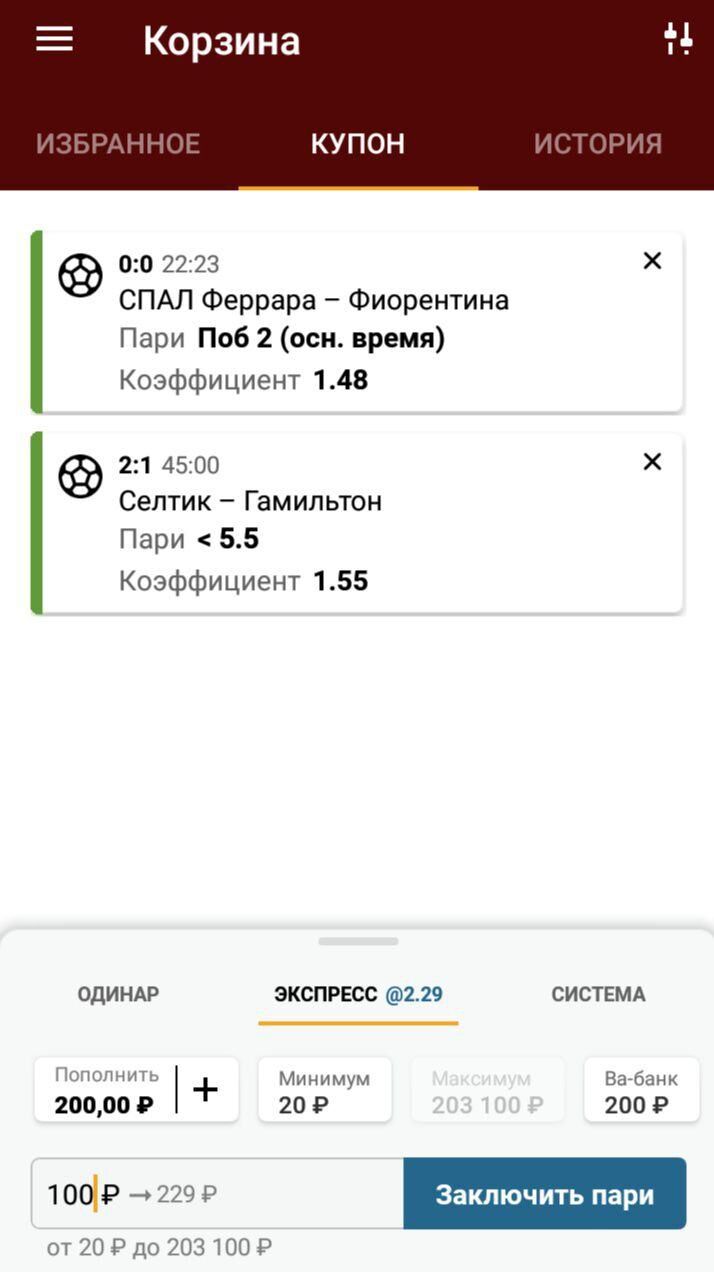The width and height of the screenshot is (714, 1272).
Task: Switch to the История tab
Action: point(597,143)
